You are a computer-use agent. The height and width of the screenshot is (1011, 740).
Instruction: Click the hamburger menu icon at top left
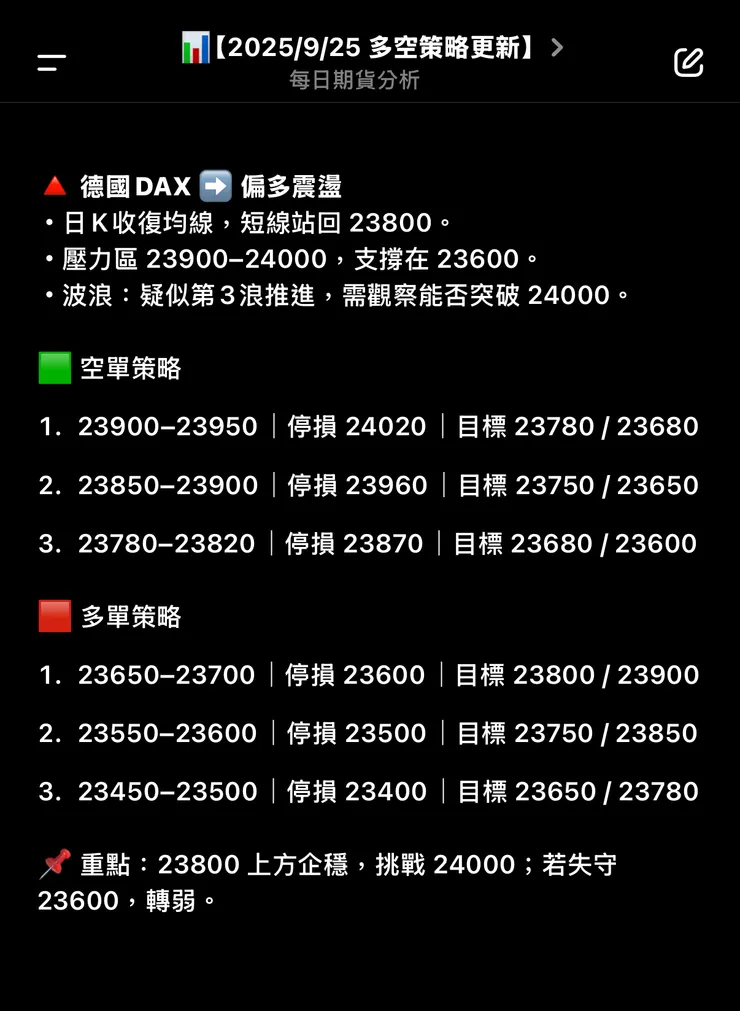(51, 62)
